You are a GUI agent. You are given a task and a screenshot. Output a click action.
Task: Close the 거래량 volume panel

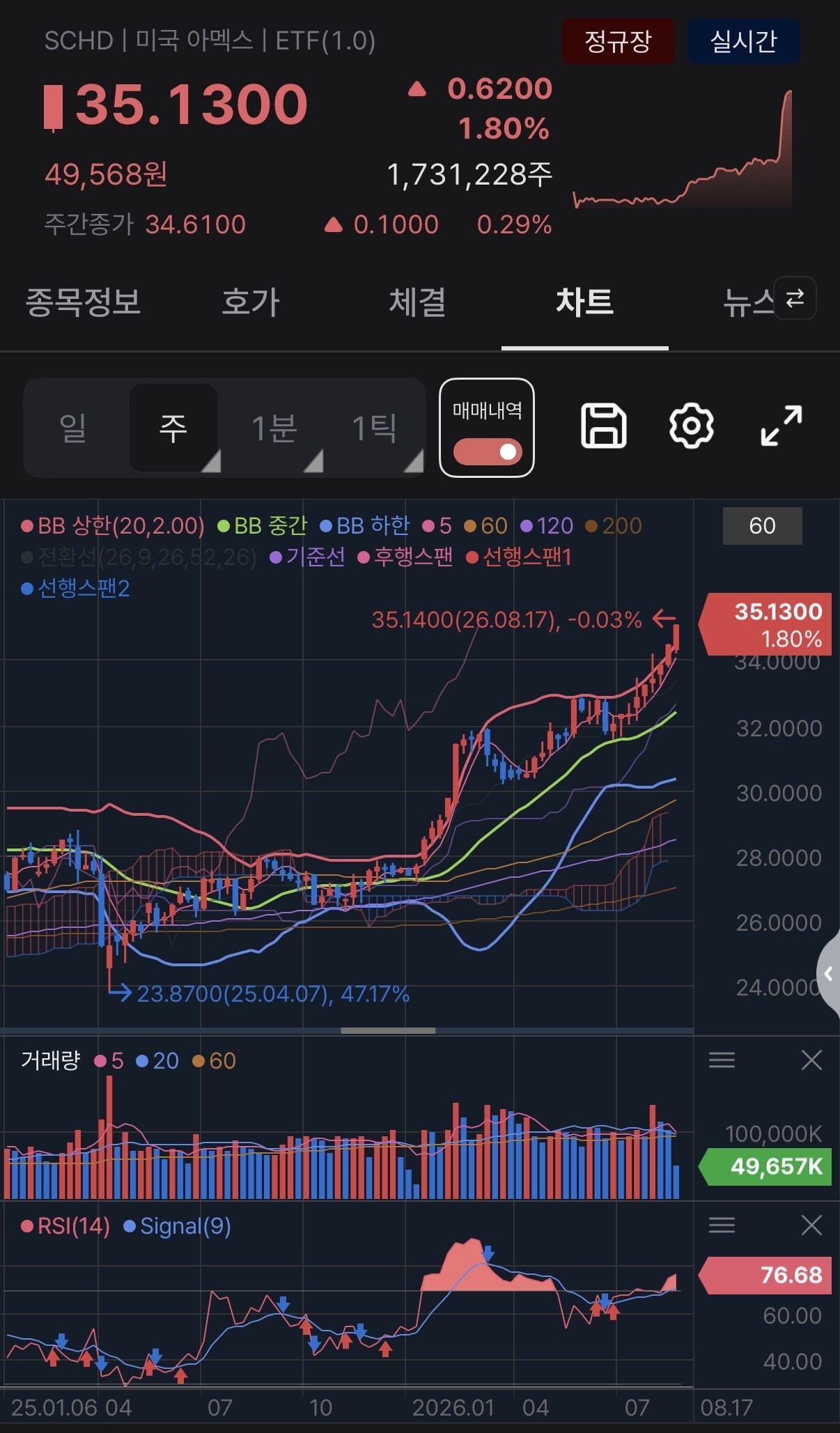[811, 1060]
